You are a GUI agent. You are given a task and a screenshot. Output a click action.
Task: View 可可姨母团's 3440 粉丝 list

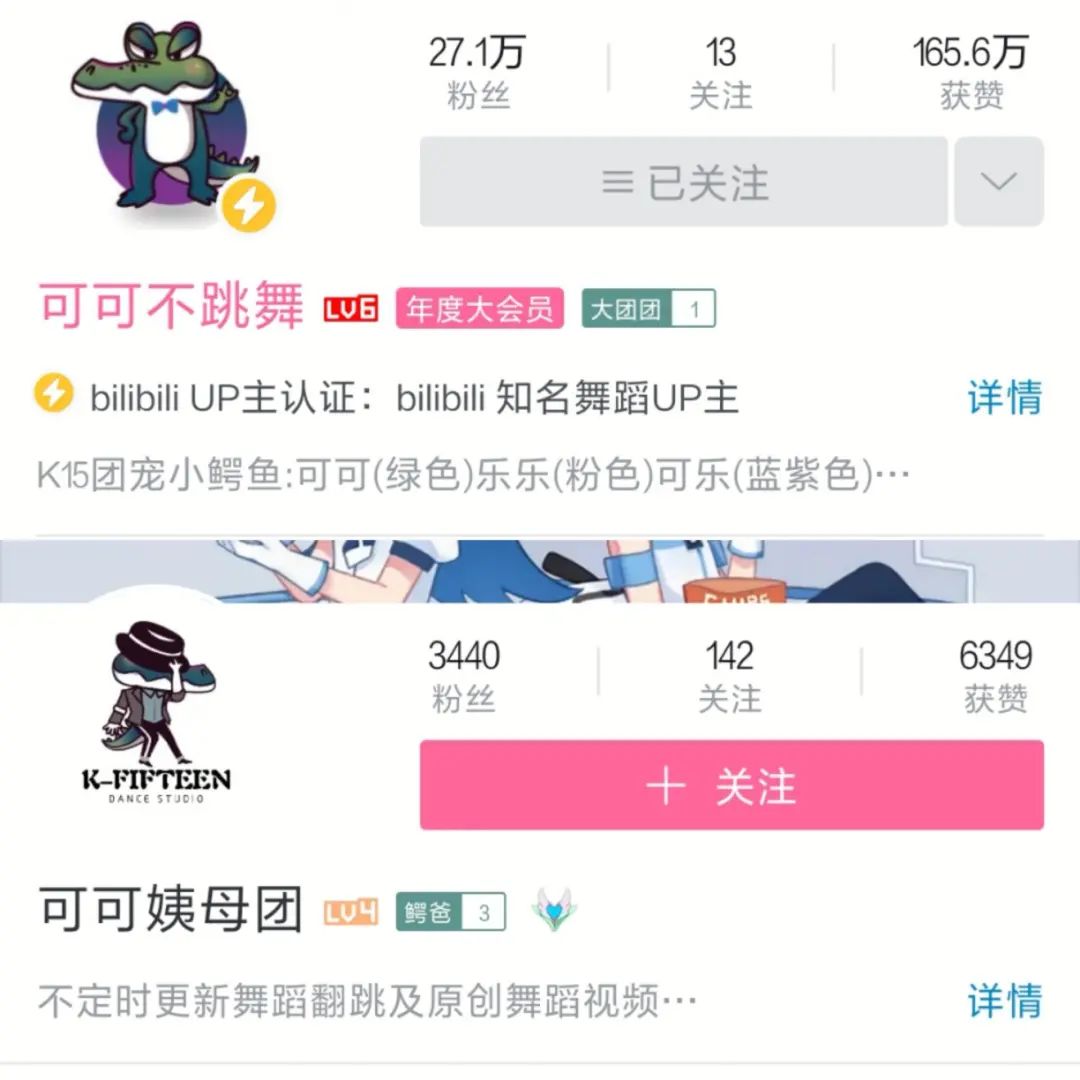(464, 676)
